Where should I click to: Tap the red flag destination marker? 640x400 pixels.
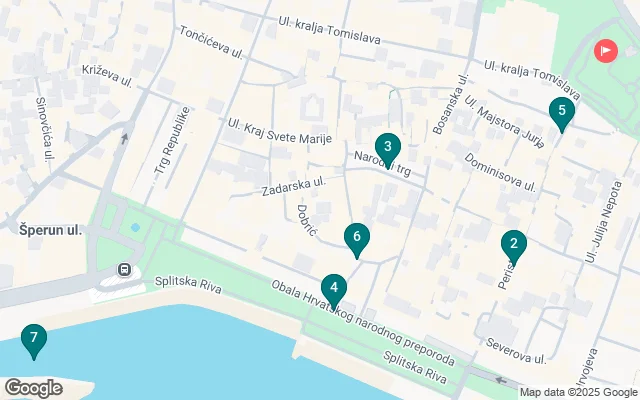coord(605,50)
